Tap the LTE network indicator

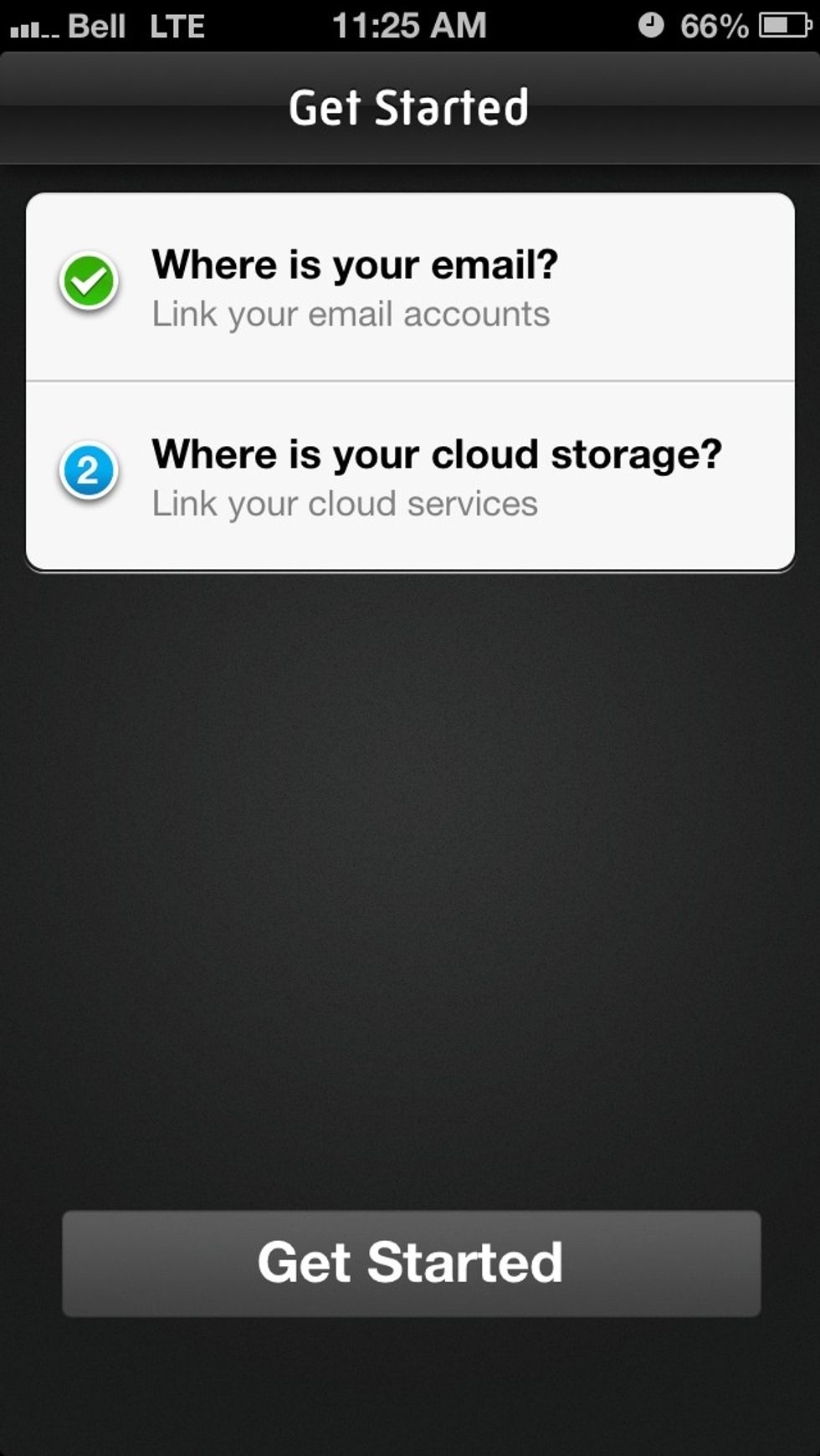point(176,25)
